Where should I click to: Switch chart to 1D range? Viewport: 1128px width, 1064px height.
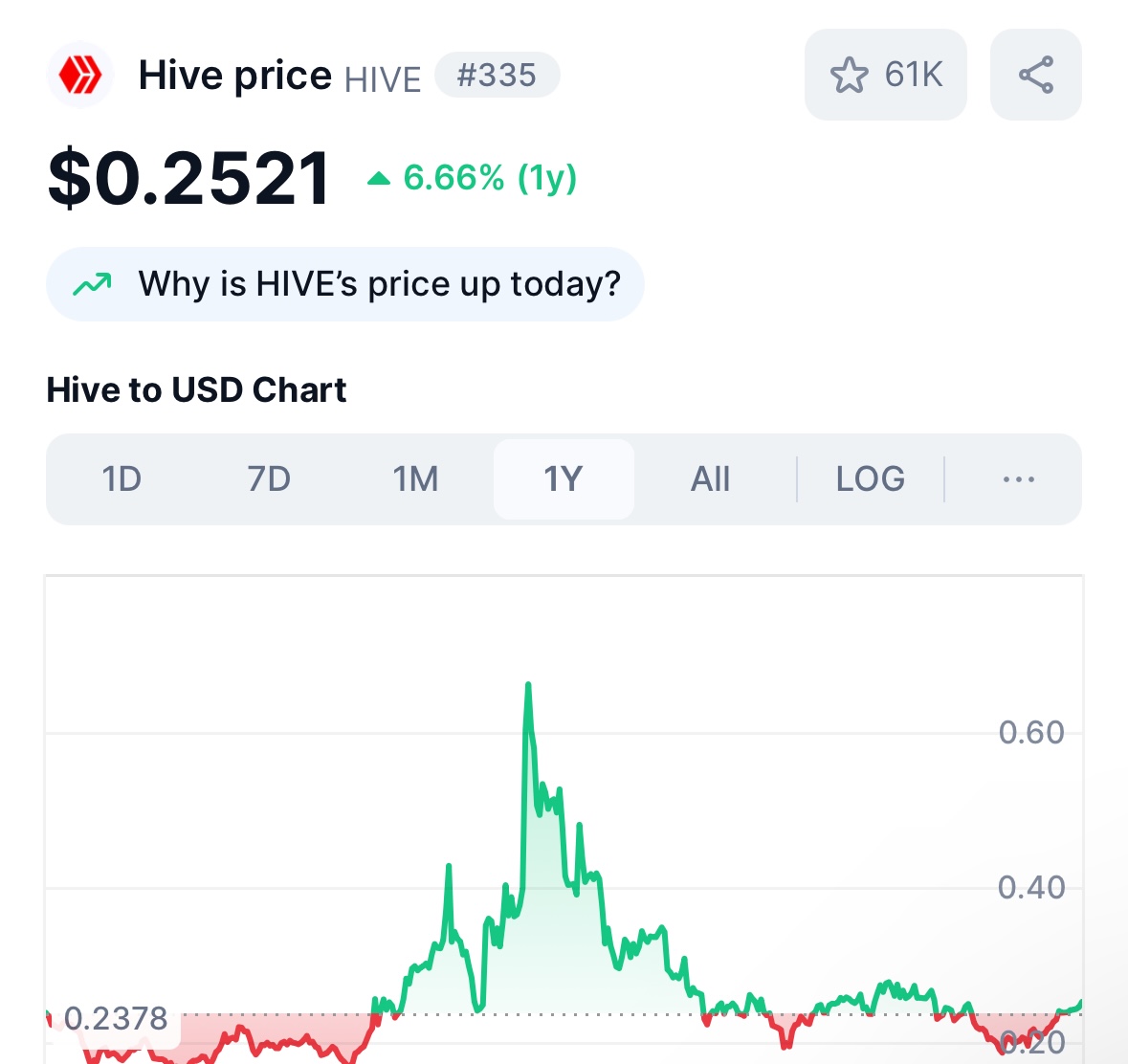pyautogui.click(x=122, y=478)
